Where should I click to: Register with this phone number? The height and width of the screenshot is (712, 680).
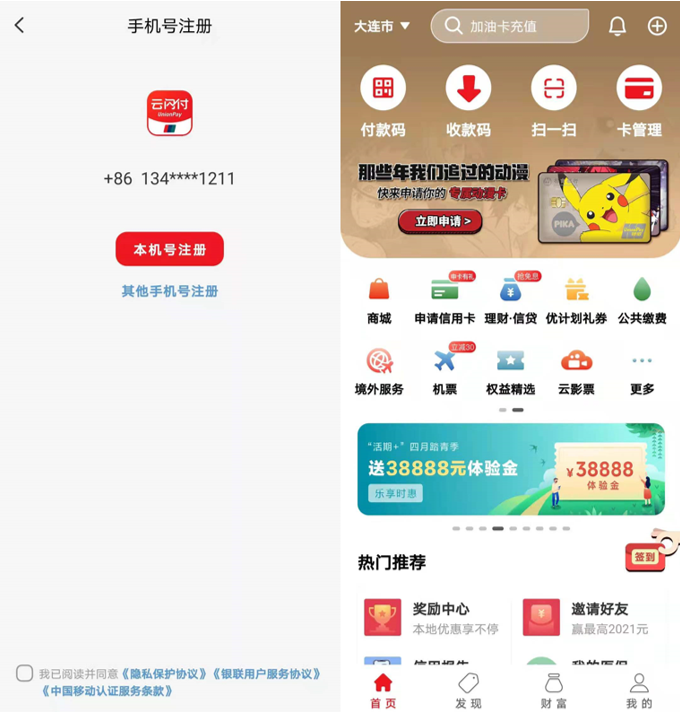[169, 249]
